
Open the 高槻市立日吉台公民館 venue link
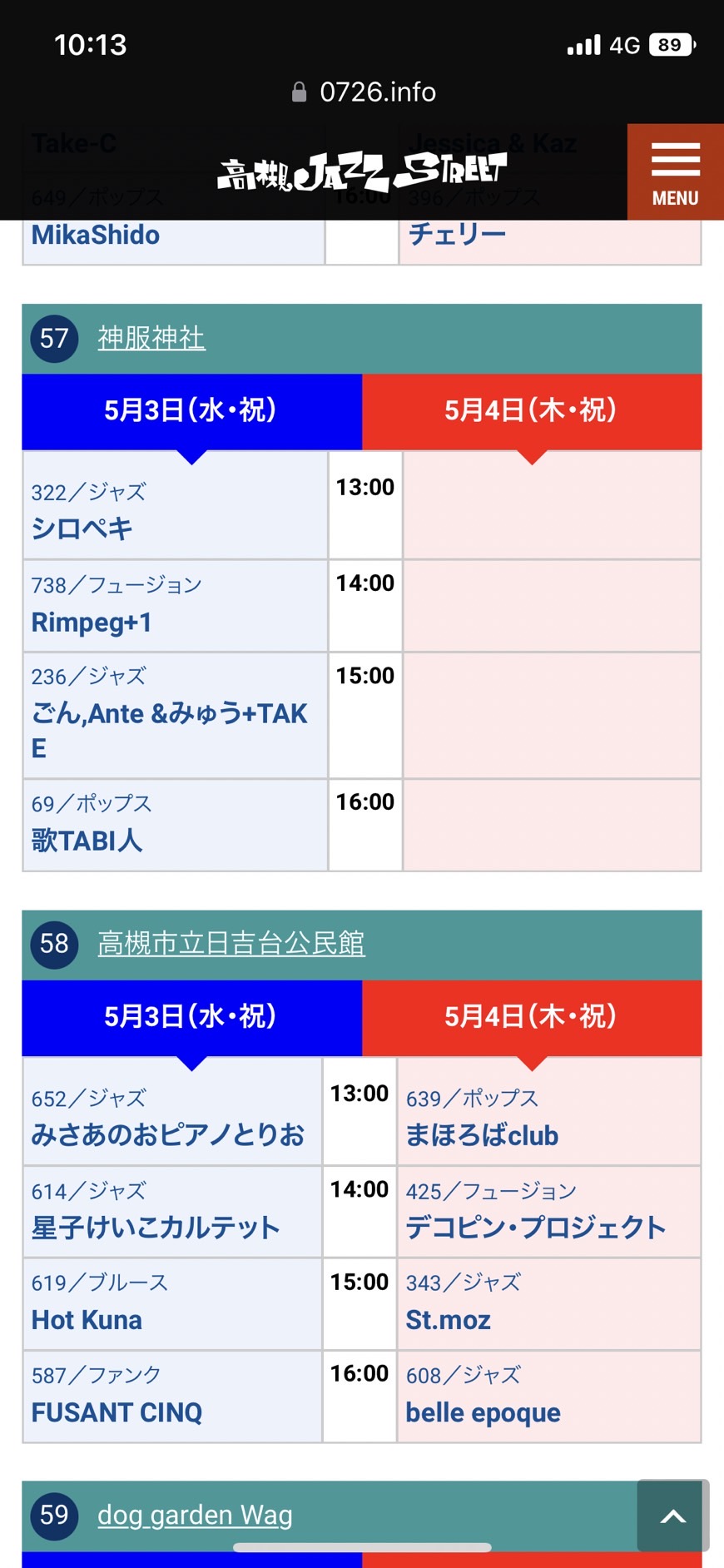231,943
